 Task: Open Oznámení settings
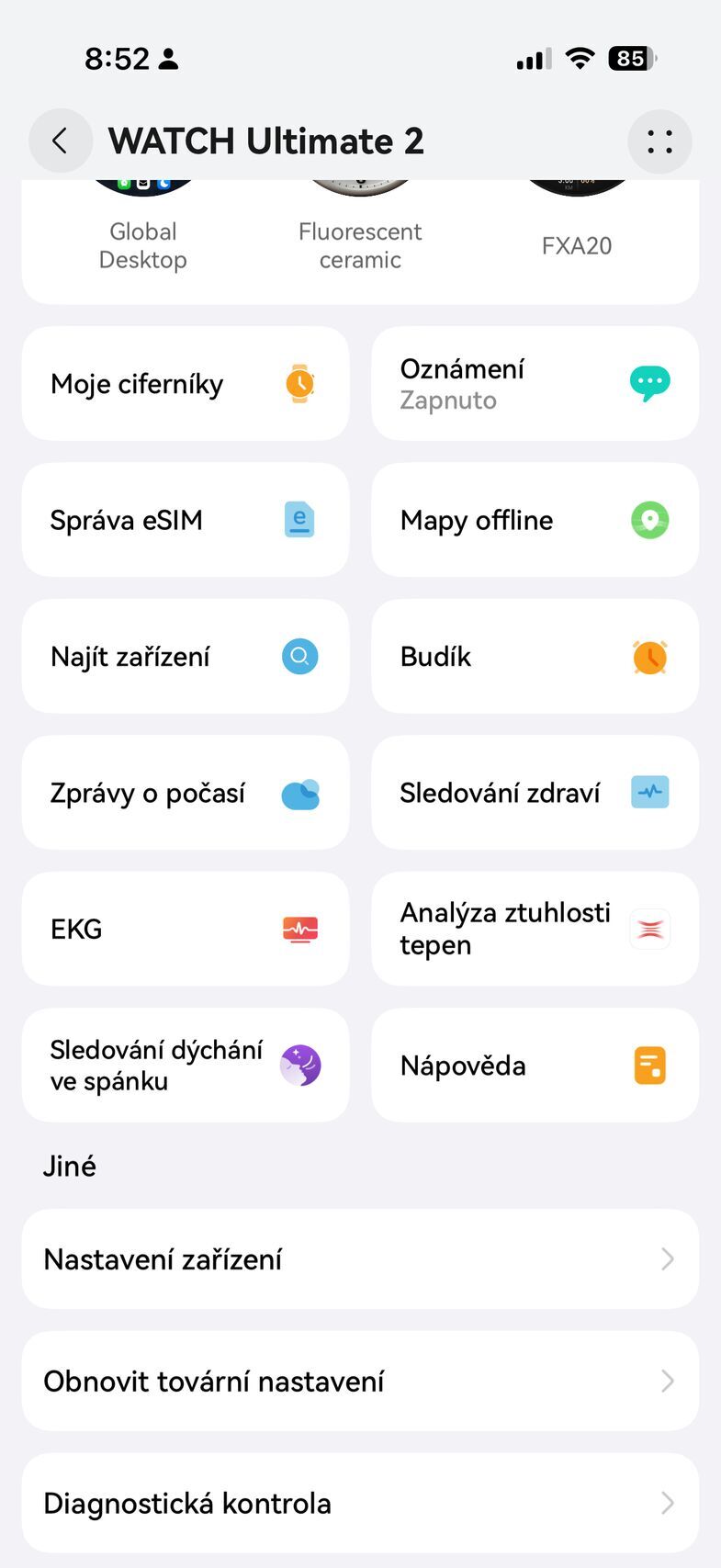point(535,384)
